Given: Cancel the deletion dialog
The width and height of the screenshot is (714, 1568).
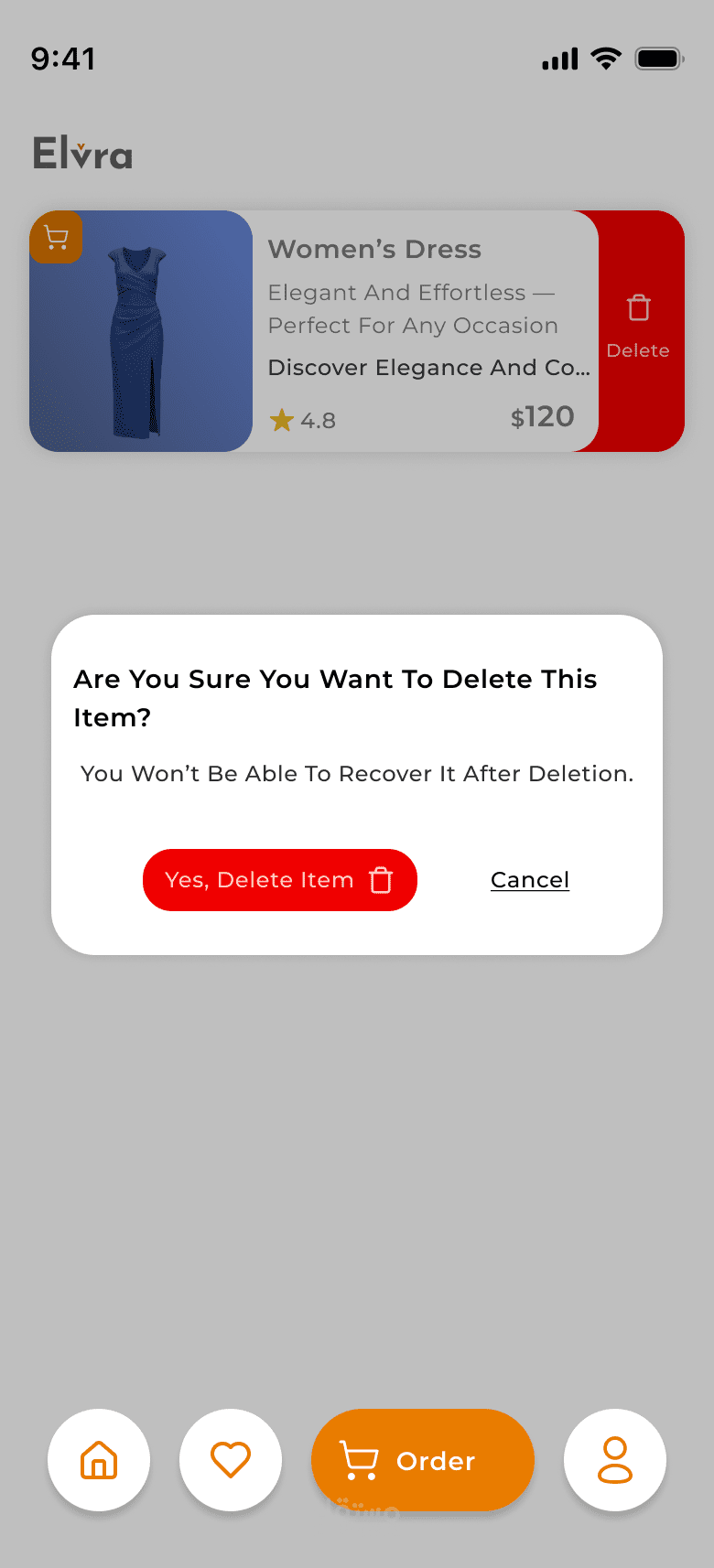Looking at the screenshot, I should coord(530,880).
